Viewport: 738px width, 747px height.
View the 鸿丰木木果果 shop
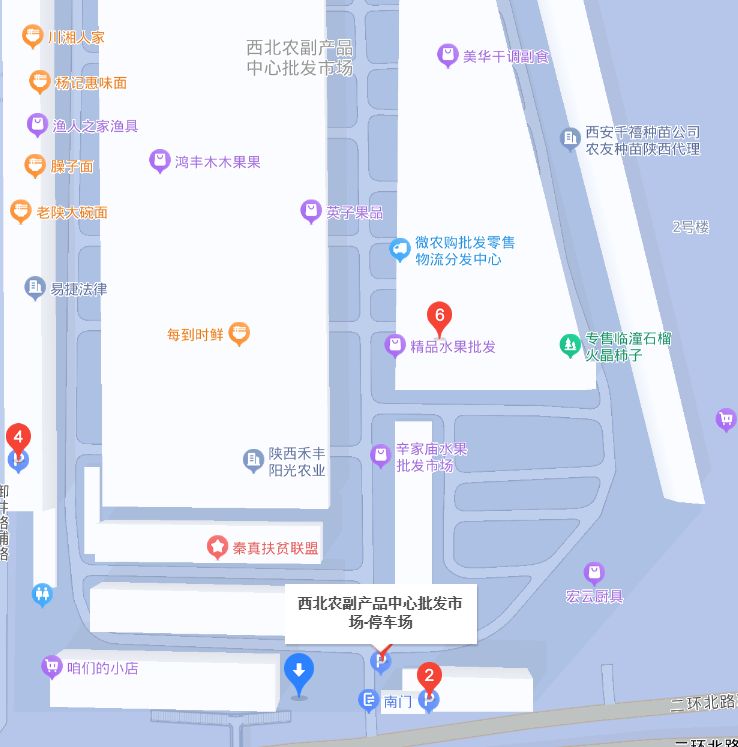tap(159, 160)
